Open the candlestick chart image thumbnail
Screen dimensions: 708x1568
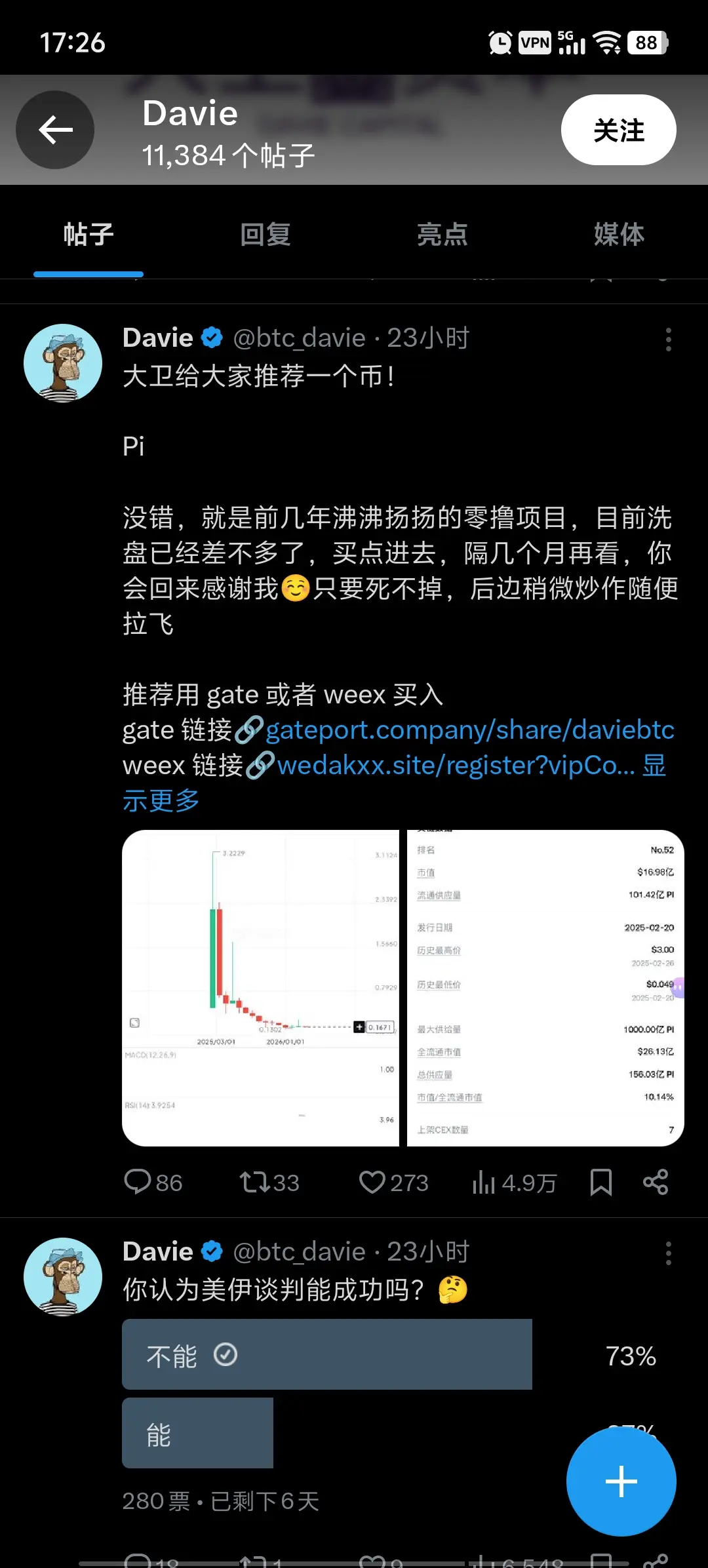pos(261,987)
